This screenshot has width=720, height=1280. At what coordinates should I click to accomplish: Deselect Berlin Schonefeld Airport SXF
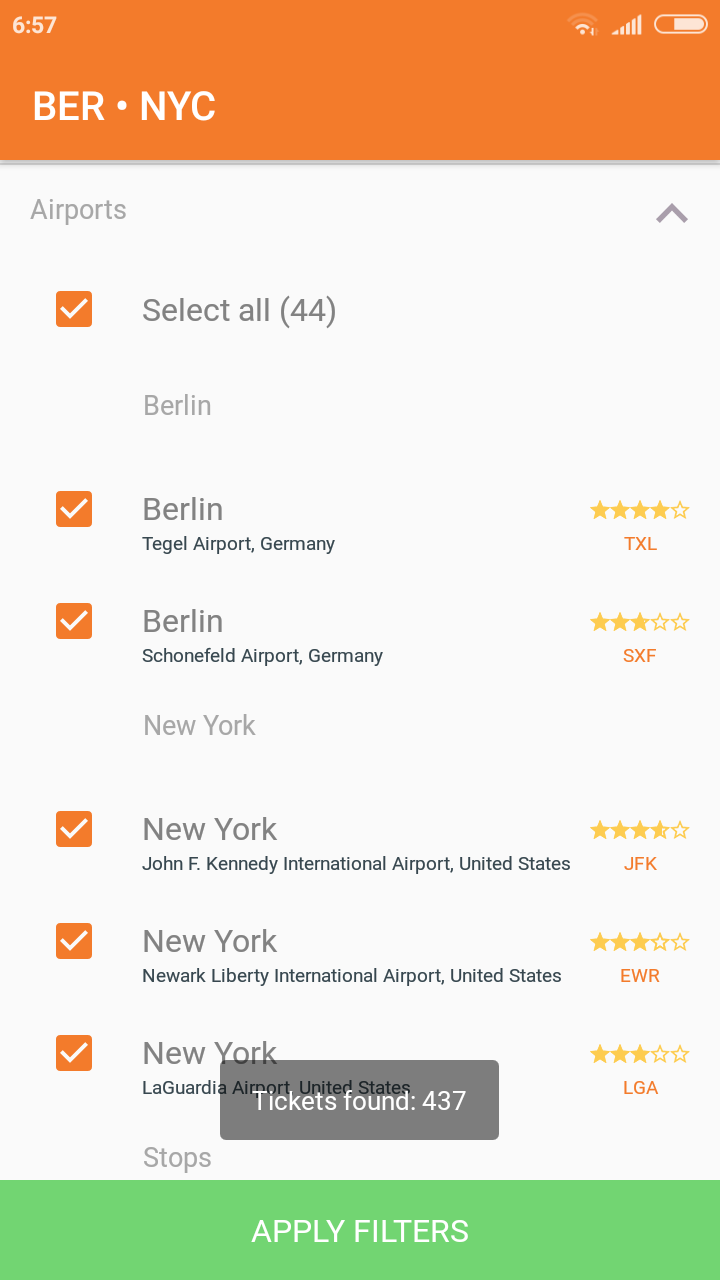(x=74, y=621)
